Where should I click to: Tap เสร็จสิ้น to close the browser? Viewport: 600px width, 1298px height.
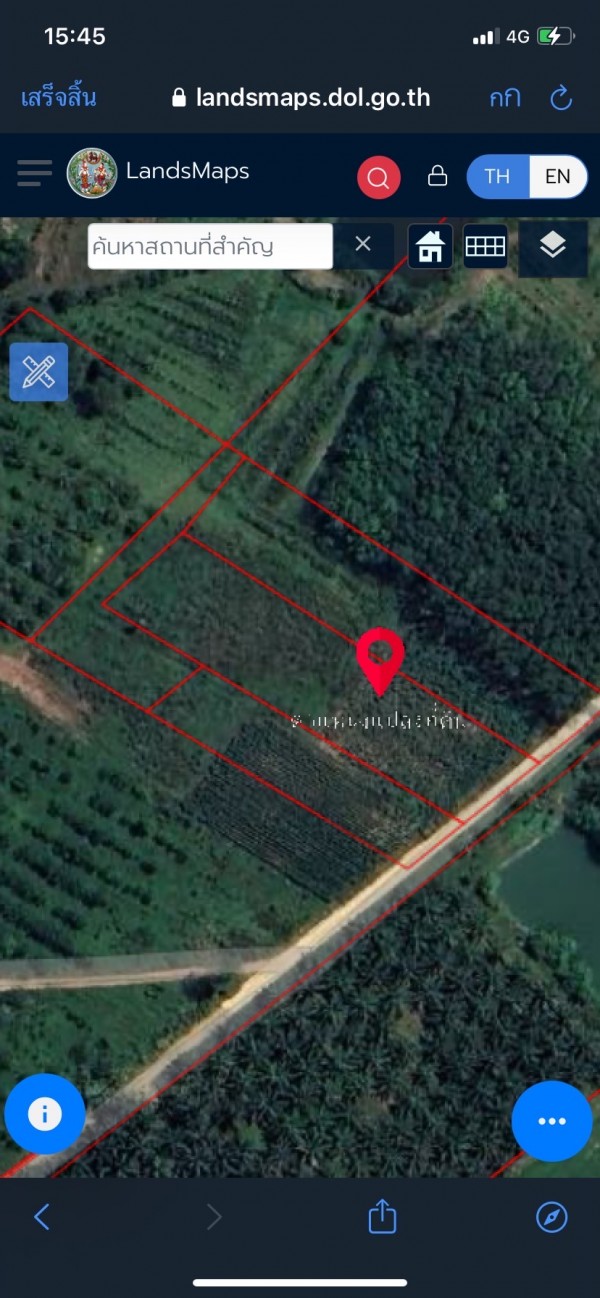click(x=58, y=97)
